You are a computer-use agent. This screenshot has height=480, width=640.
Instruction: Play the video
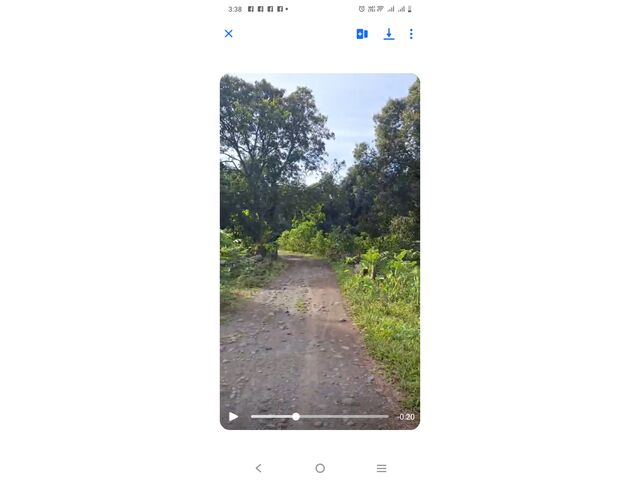[233, 417]
